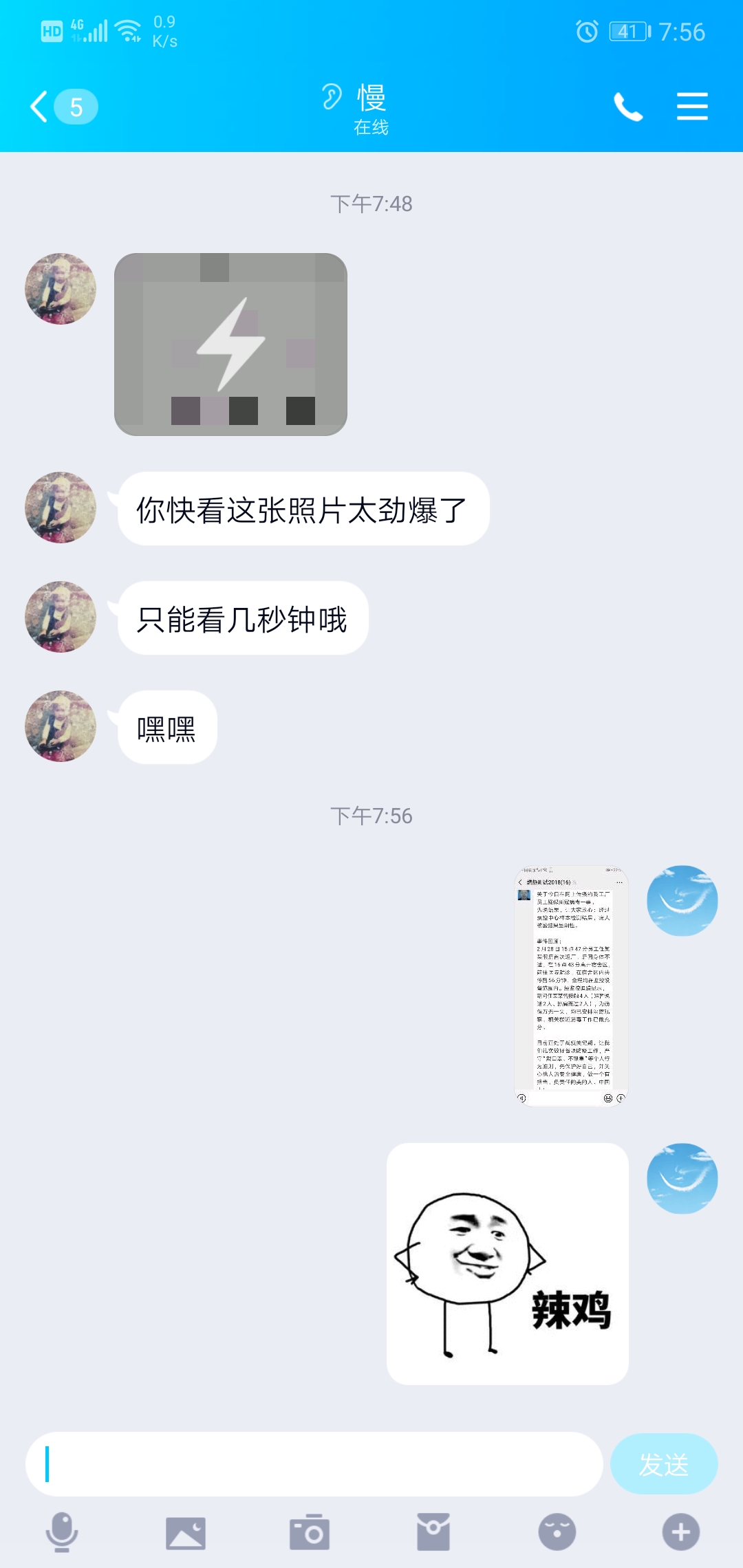Screen dimensions: 743x1568
Task: Open the chat settings hamburger menu
Action: click(x=692, y=106)
